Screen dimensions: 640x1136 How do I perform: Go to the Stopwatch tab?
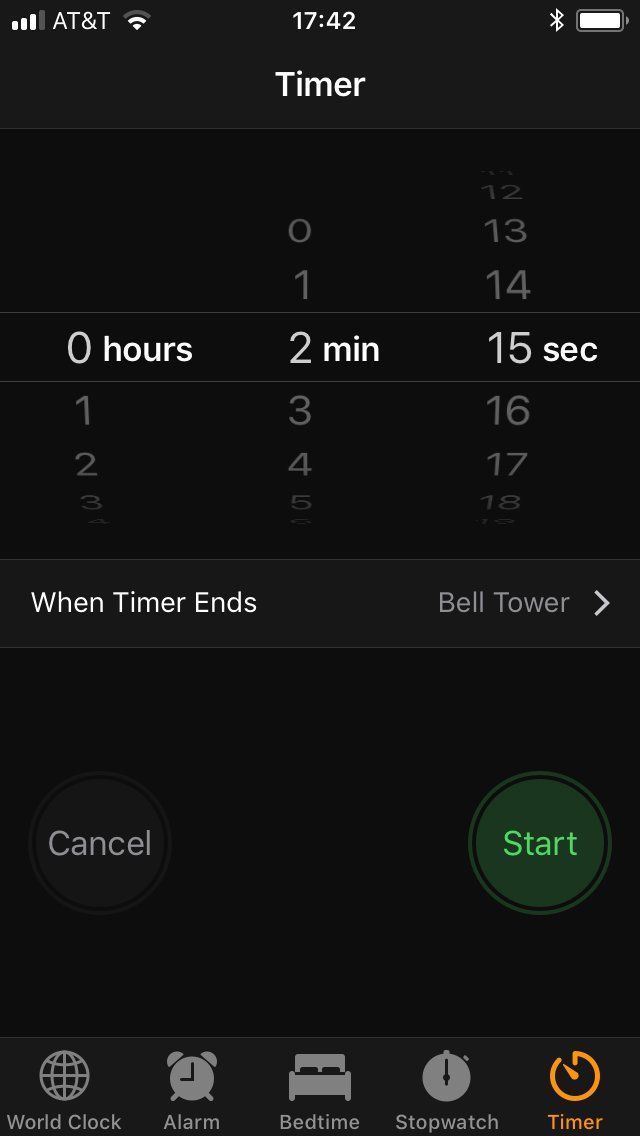pyautogui.click(x=447, y=1091)
